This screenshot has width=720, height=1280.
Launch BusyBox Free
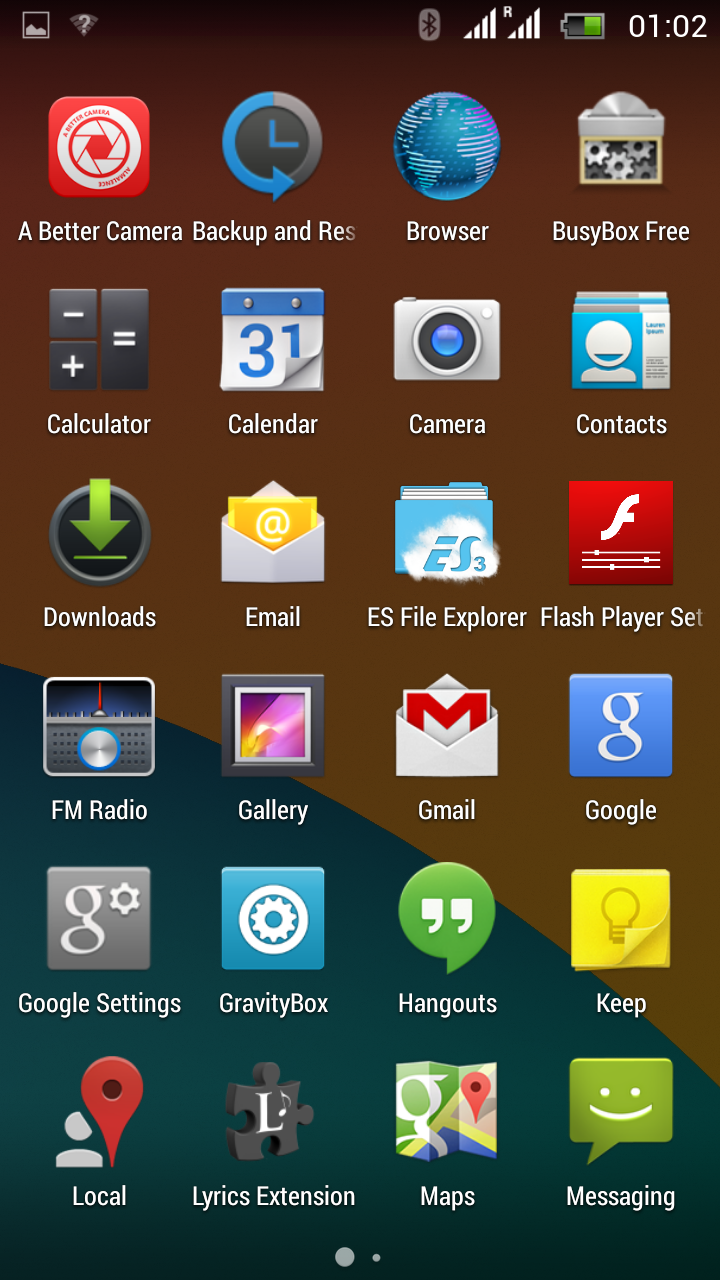click(x=621, y=148)
